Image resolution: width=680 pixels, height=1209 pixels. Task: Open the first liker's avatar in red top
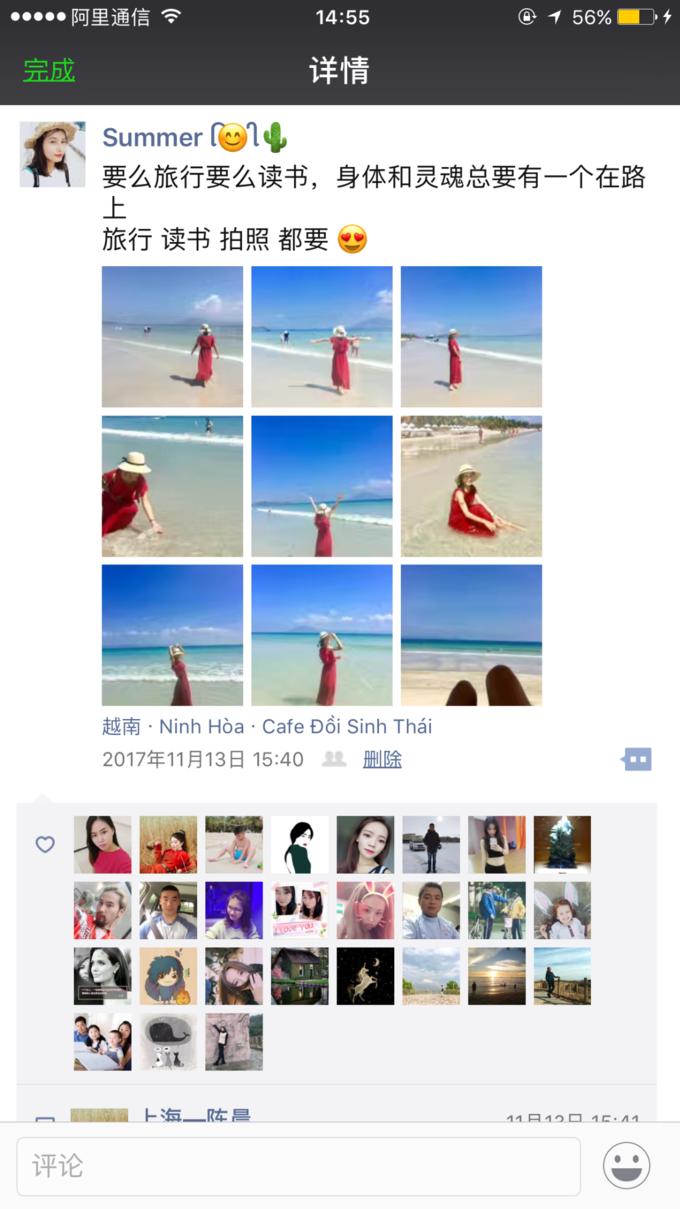click(102, 845)
